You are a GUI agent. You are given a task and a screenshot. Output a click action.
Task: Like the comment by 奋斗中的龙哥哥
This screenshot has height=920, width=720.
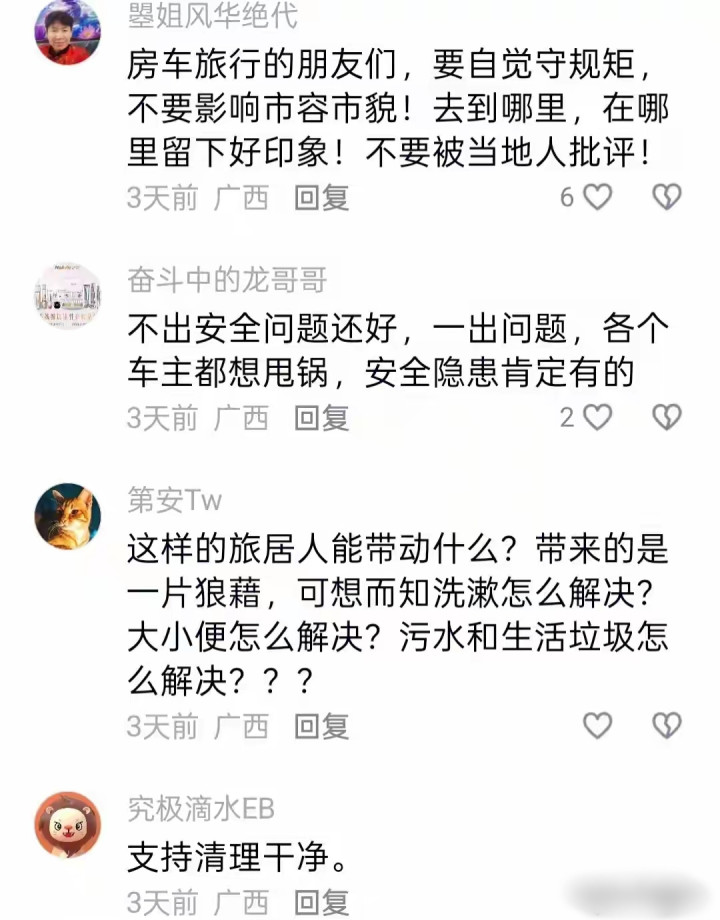pos(597,417)
